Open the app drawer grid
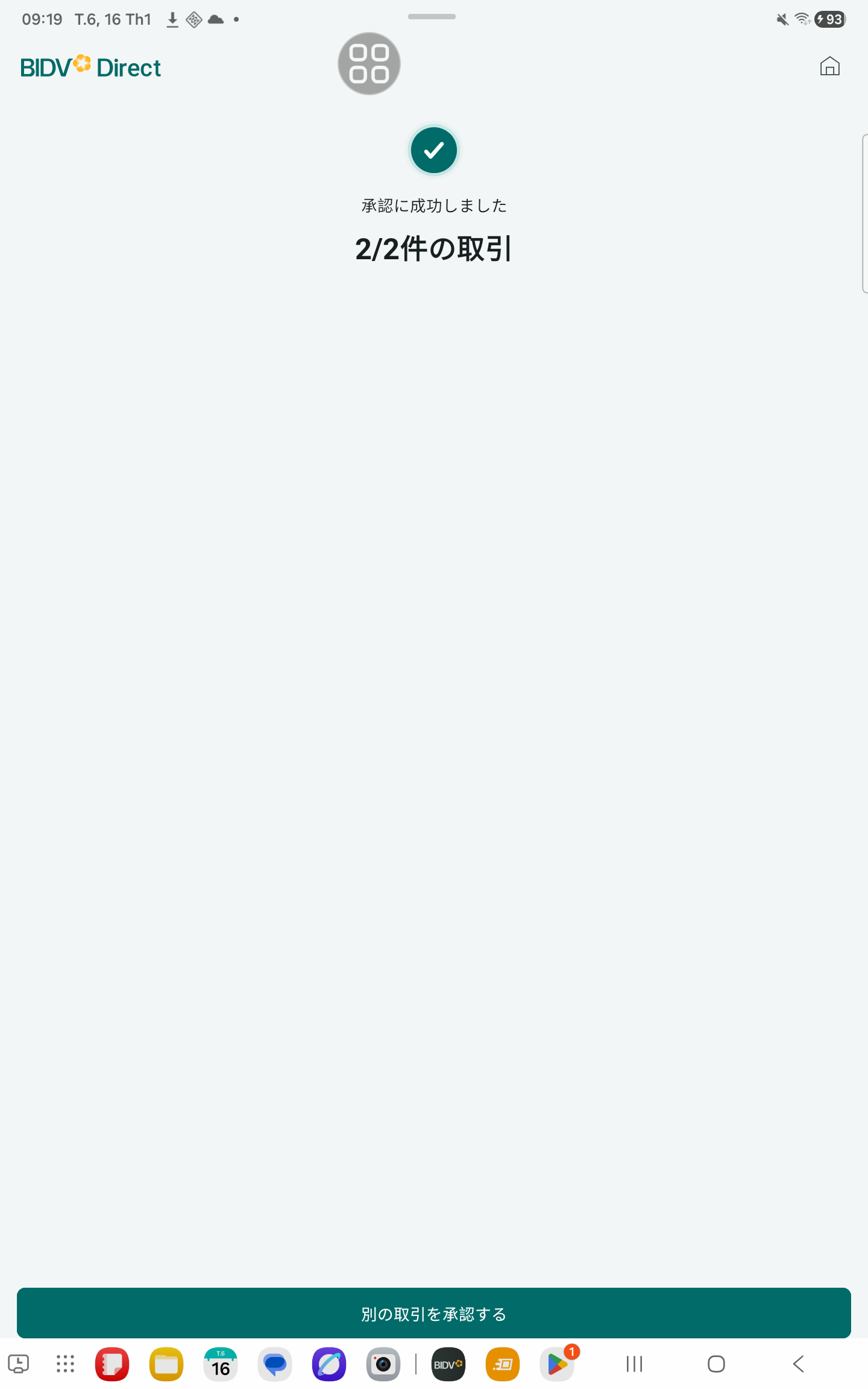The height and width of the screenshot is (1389, 868). pyautogui.click(x=65, y=1364)
